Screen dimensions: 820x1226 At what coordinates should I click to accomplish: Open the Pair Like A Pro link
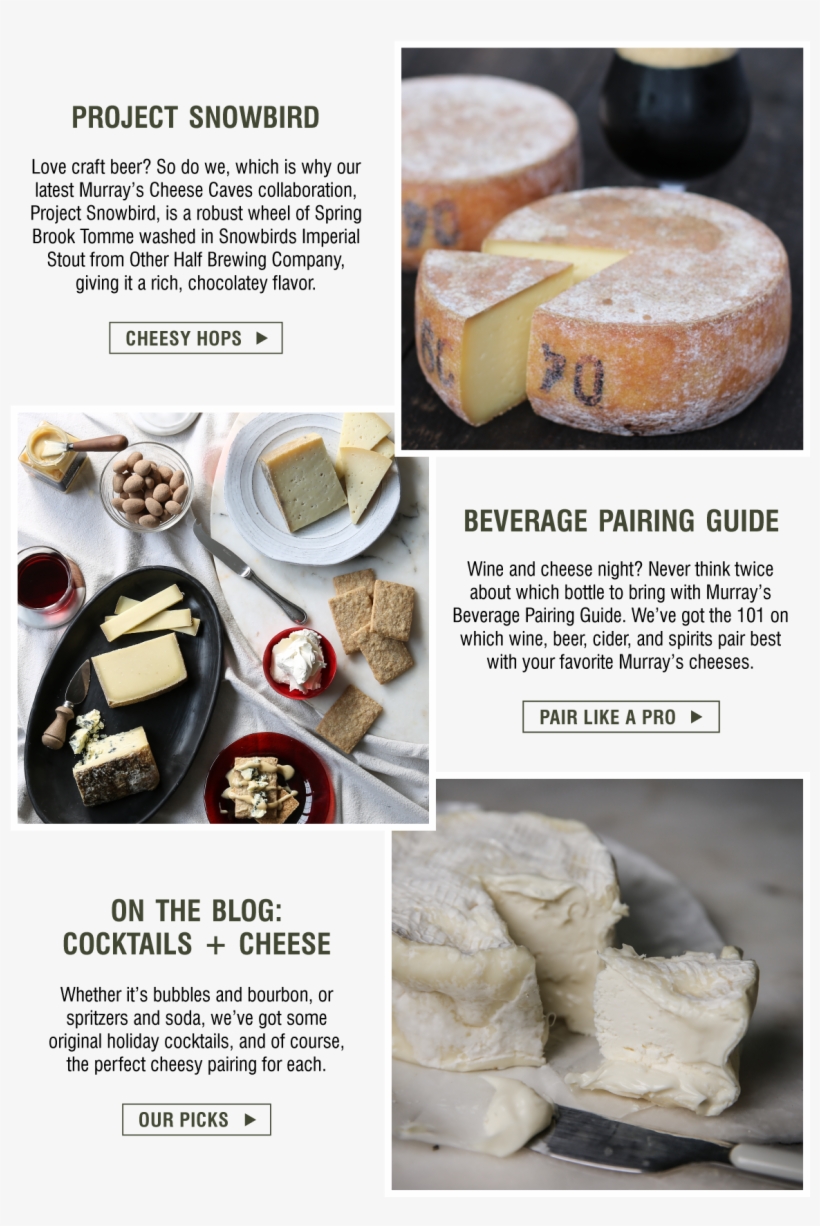pos(620,716)
